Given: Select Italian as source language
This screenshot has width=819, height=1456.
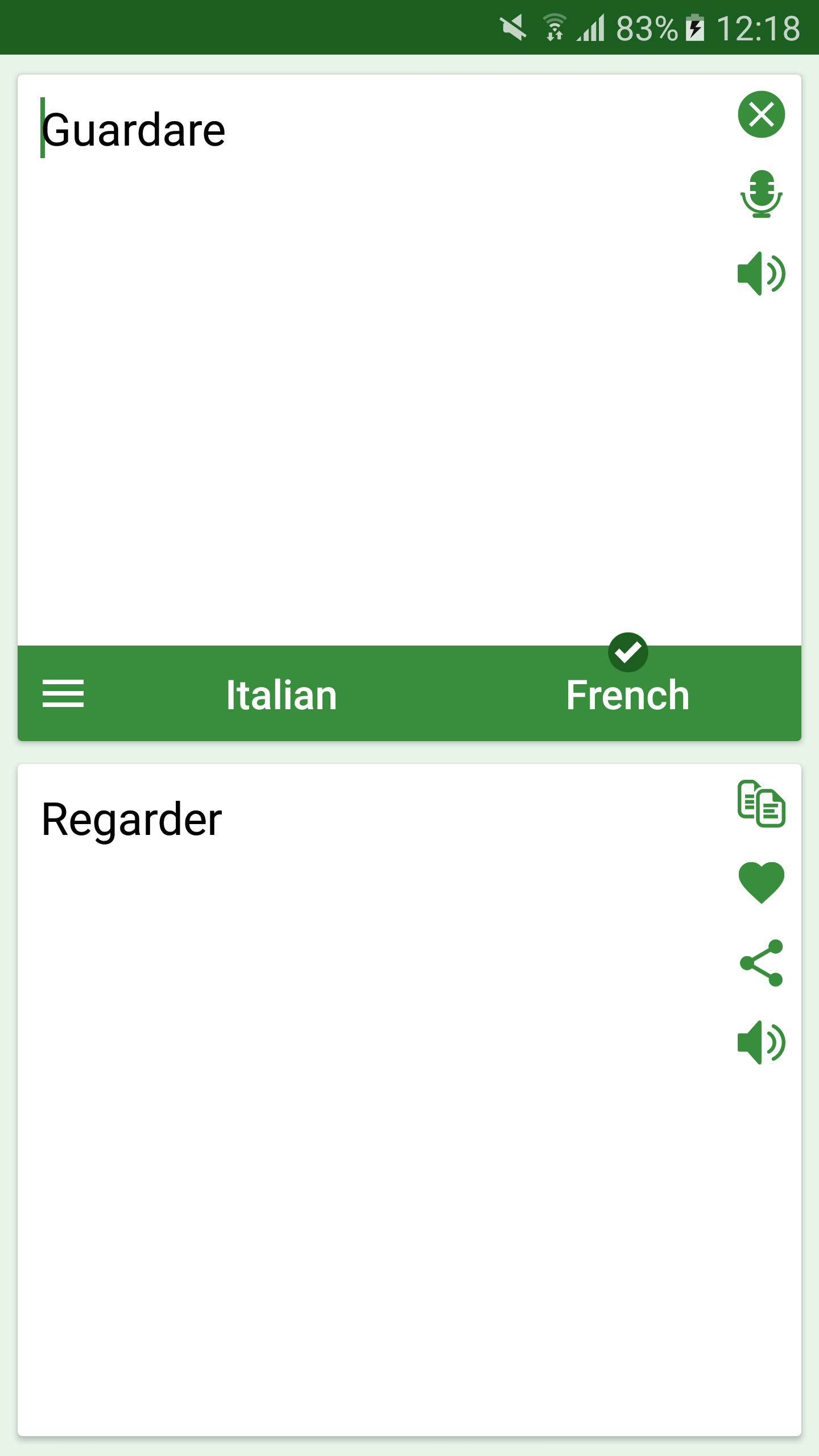Looking at the screenshot, I should 282,695.
